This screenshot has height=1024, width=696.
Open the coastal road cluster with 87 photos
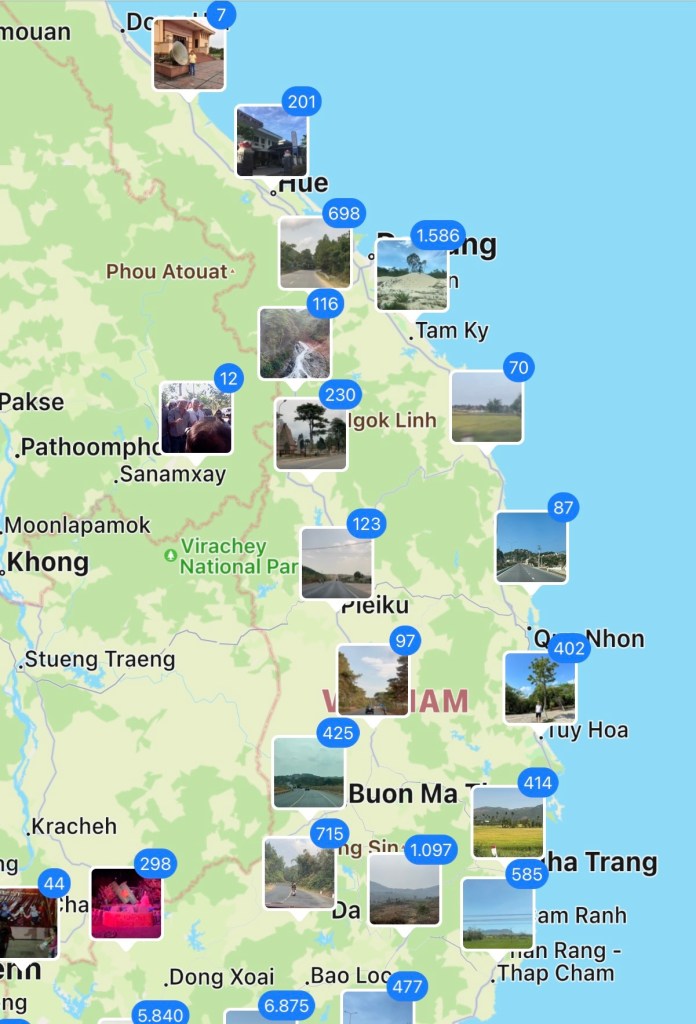tap(531, 547)
